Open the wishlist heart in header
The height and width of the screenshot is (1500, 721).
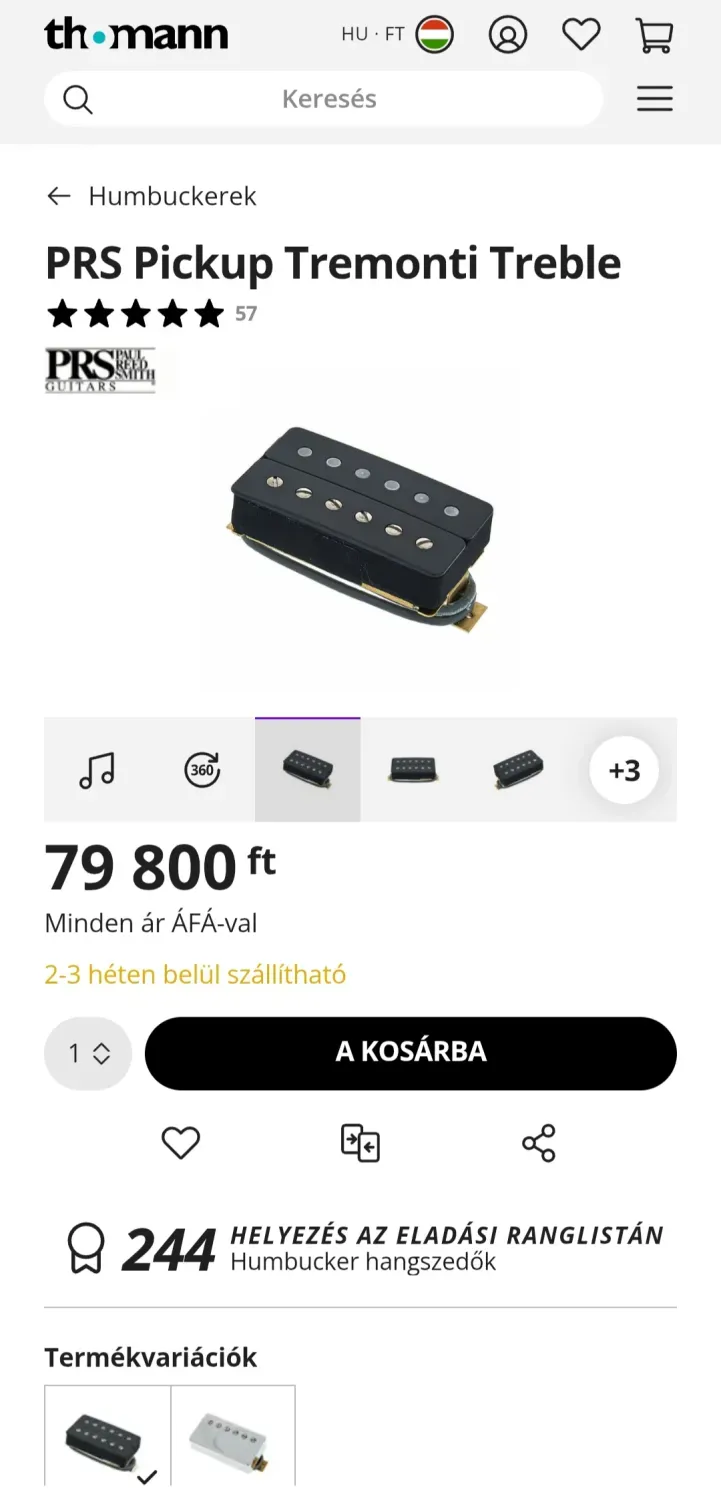581,35
